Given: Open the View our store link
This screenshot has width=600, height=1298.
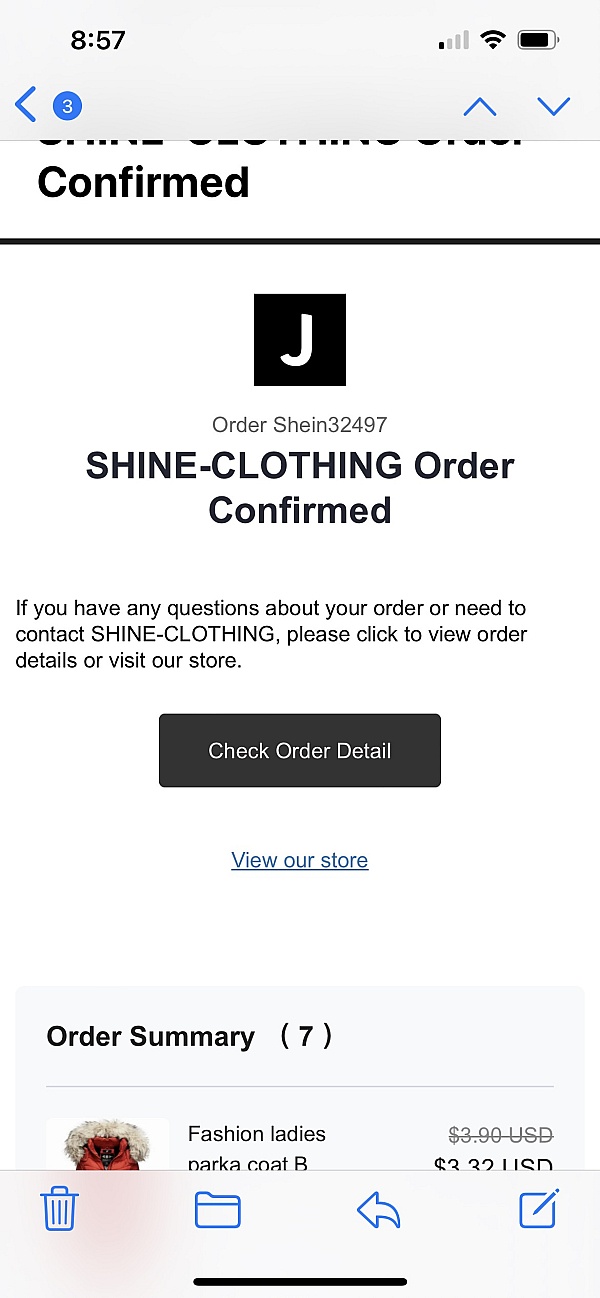Looking at the screenshot, I should coord(299,860).
